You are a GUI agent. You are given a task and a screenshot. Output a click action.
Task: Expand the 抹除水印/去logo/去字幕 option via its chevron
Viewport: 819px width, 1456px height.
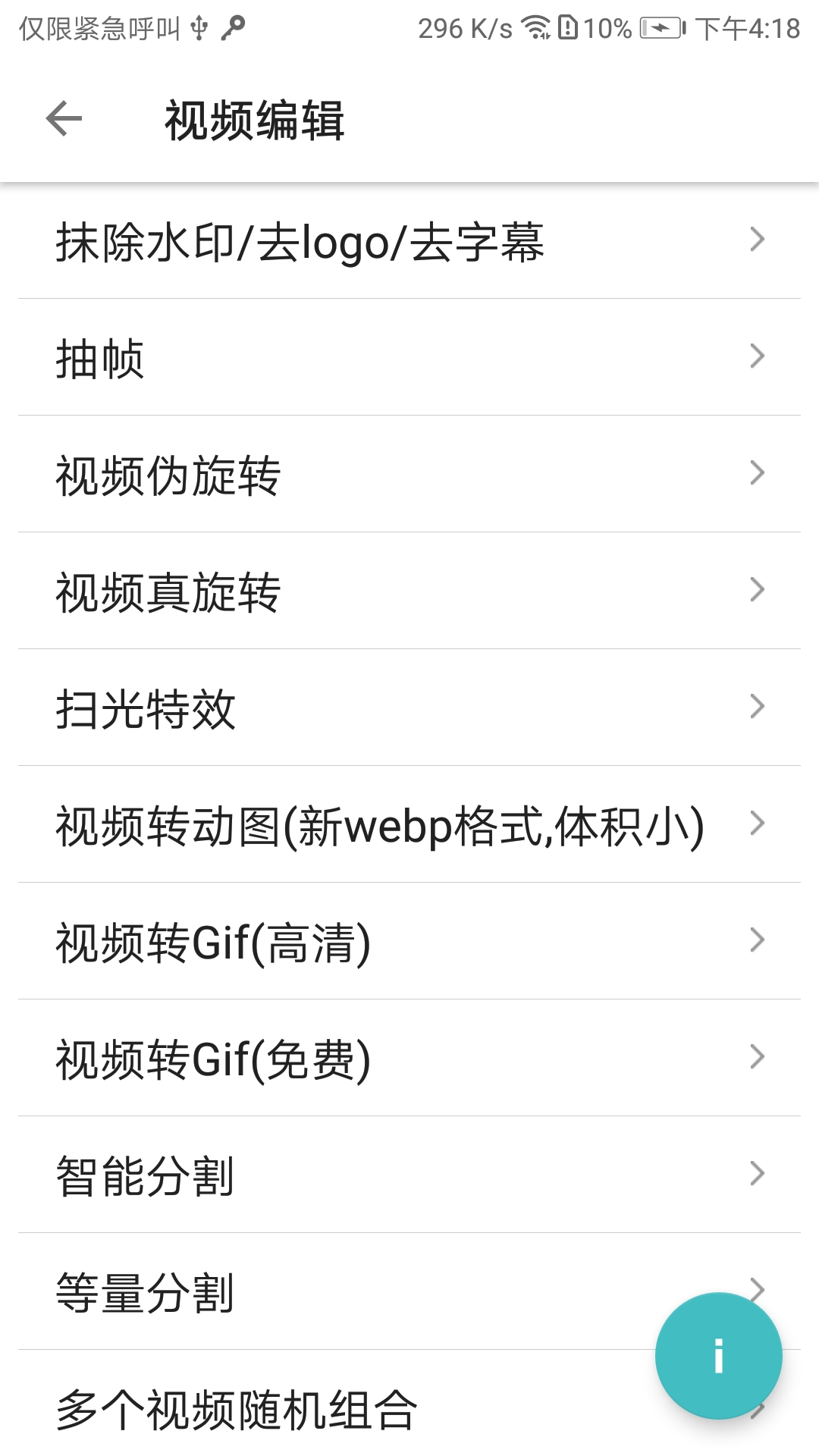tap(756, 240)
